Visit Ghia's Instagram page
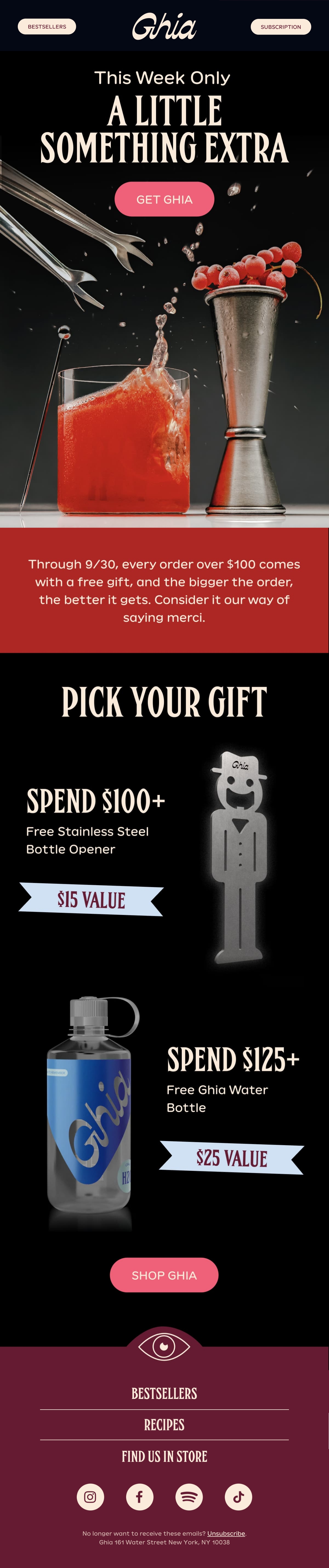 tap(90, 1496)
